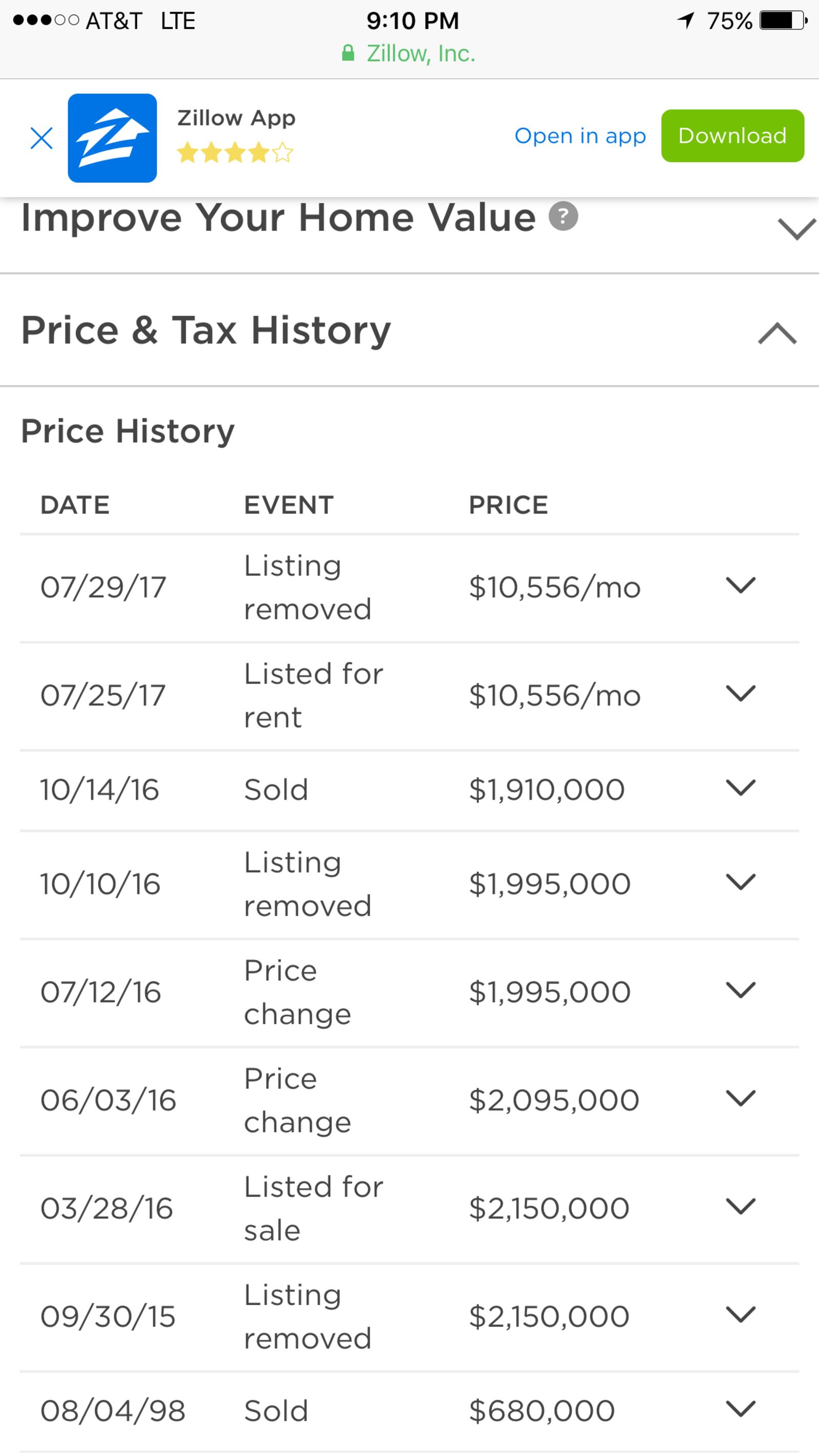
Task: Tap the green Download button
Action: point(732,136)
